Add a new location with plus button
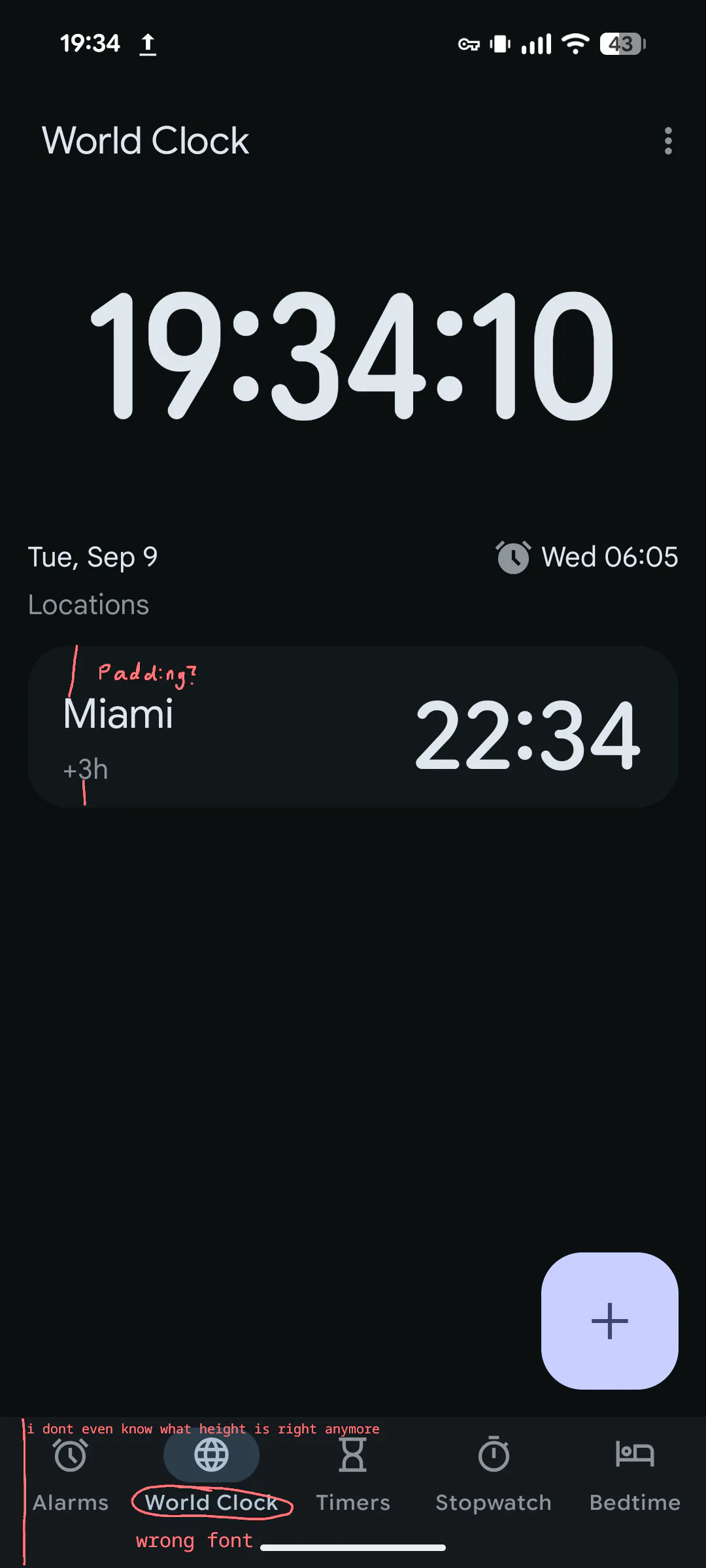Viewport: 706px width, 1568px height. click(x=609, y=1320)
